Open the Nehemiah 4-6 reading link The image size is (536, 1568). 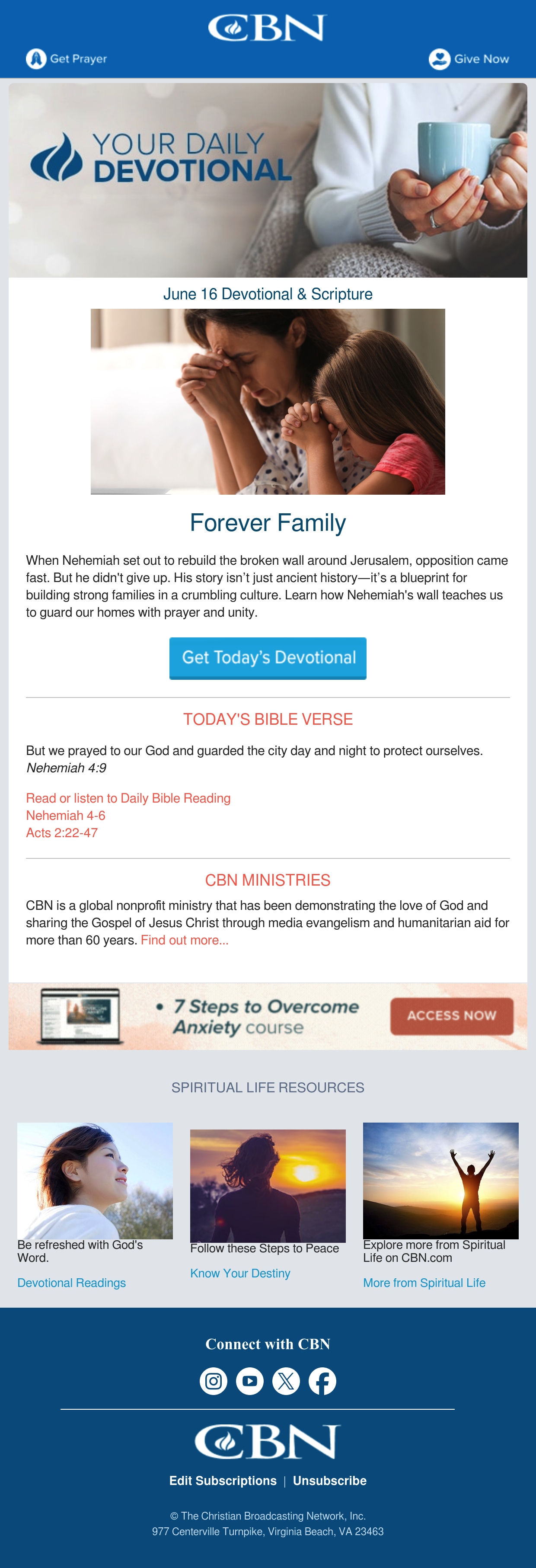tap(66, 815)
